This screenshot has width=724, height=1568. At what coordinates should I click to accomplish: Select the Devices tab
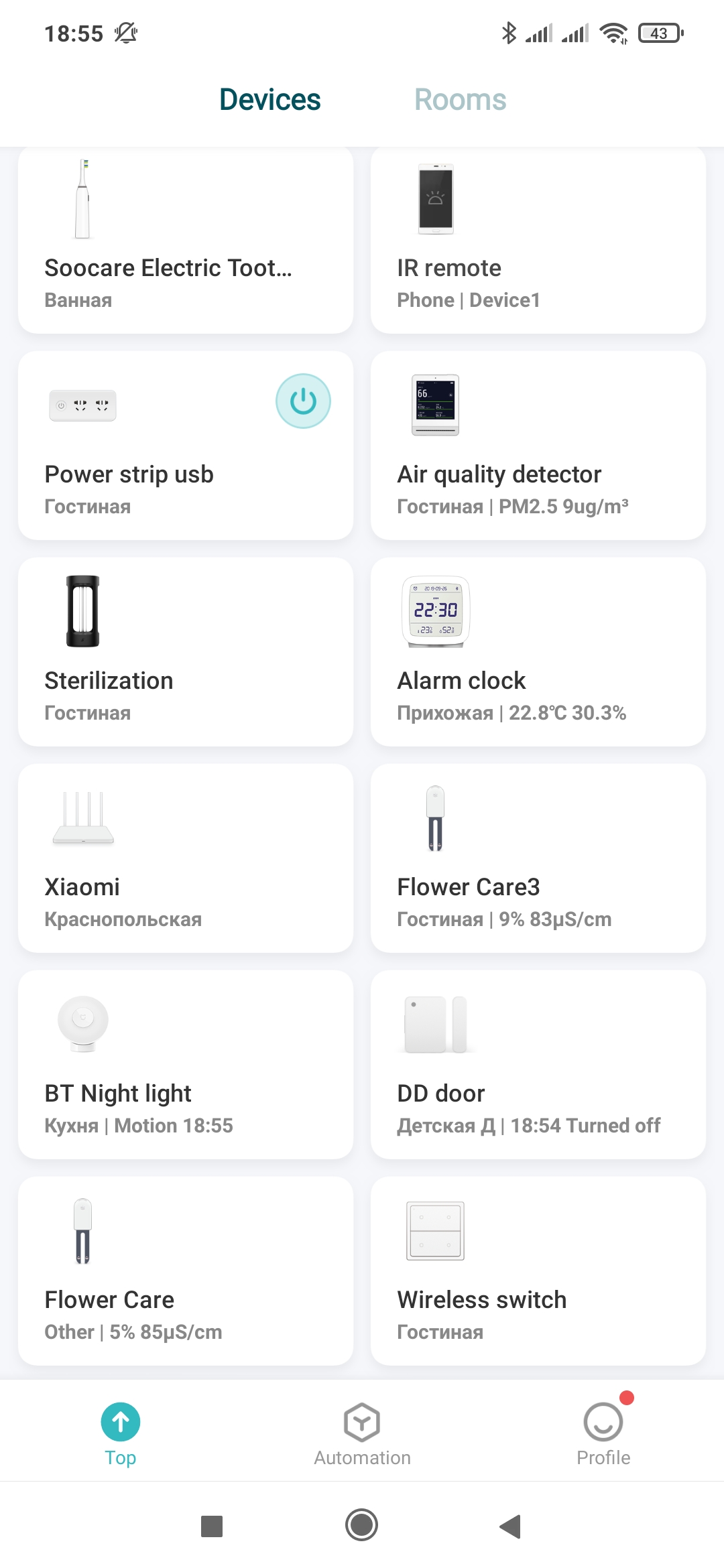point(270,100)
